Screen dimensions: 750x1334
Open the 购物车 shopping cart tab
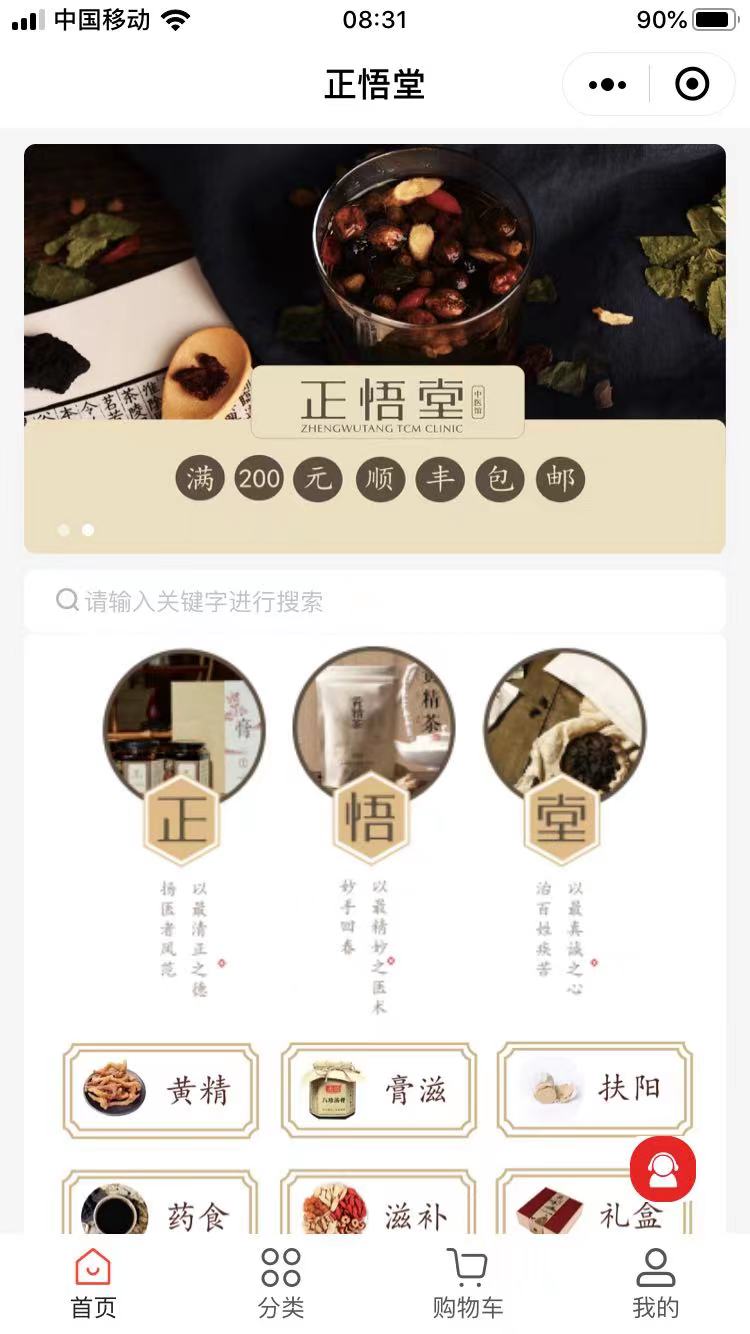tap(468, 1284)
